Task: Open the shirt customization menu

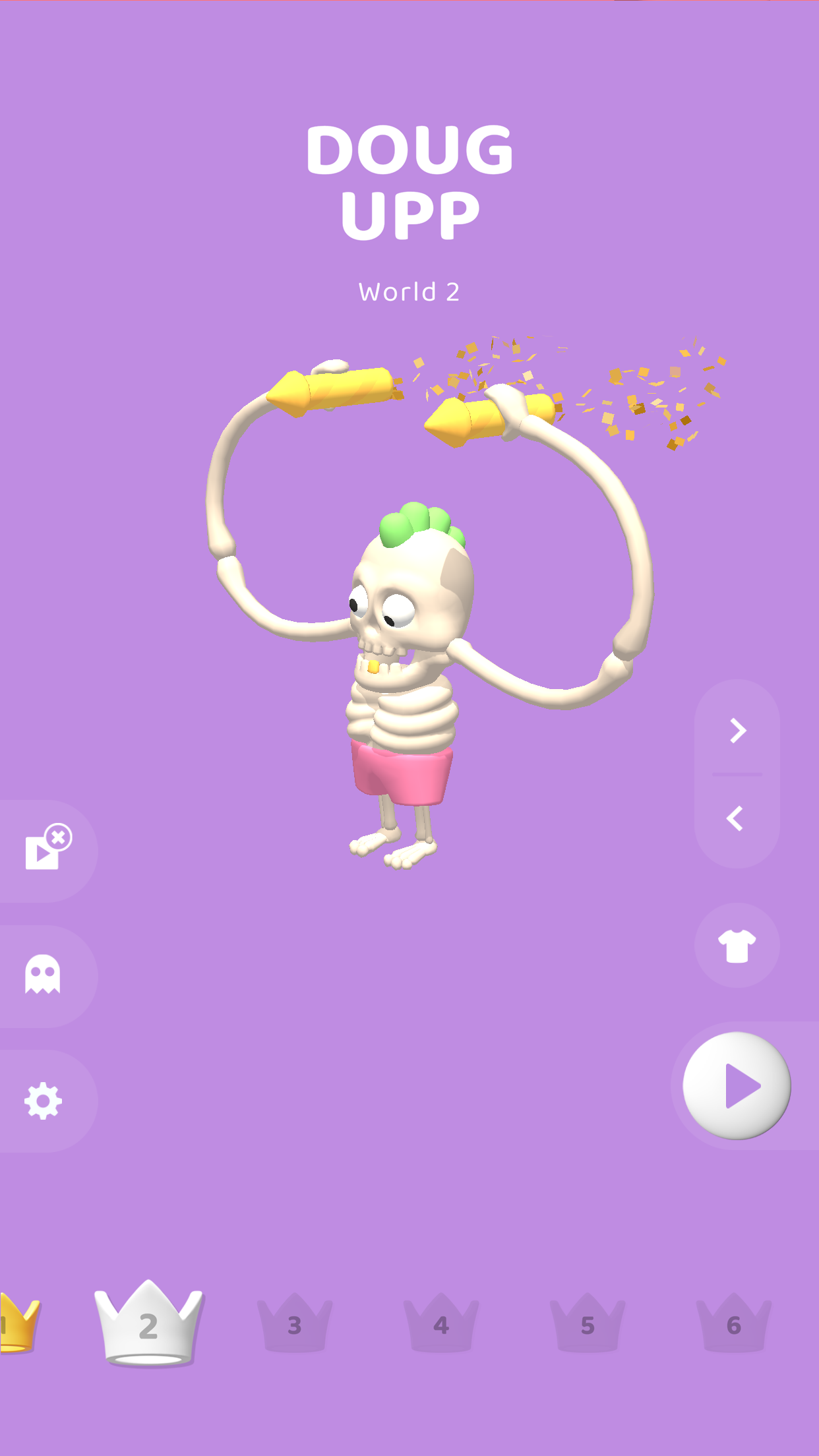Action: [737, 944]
